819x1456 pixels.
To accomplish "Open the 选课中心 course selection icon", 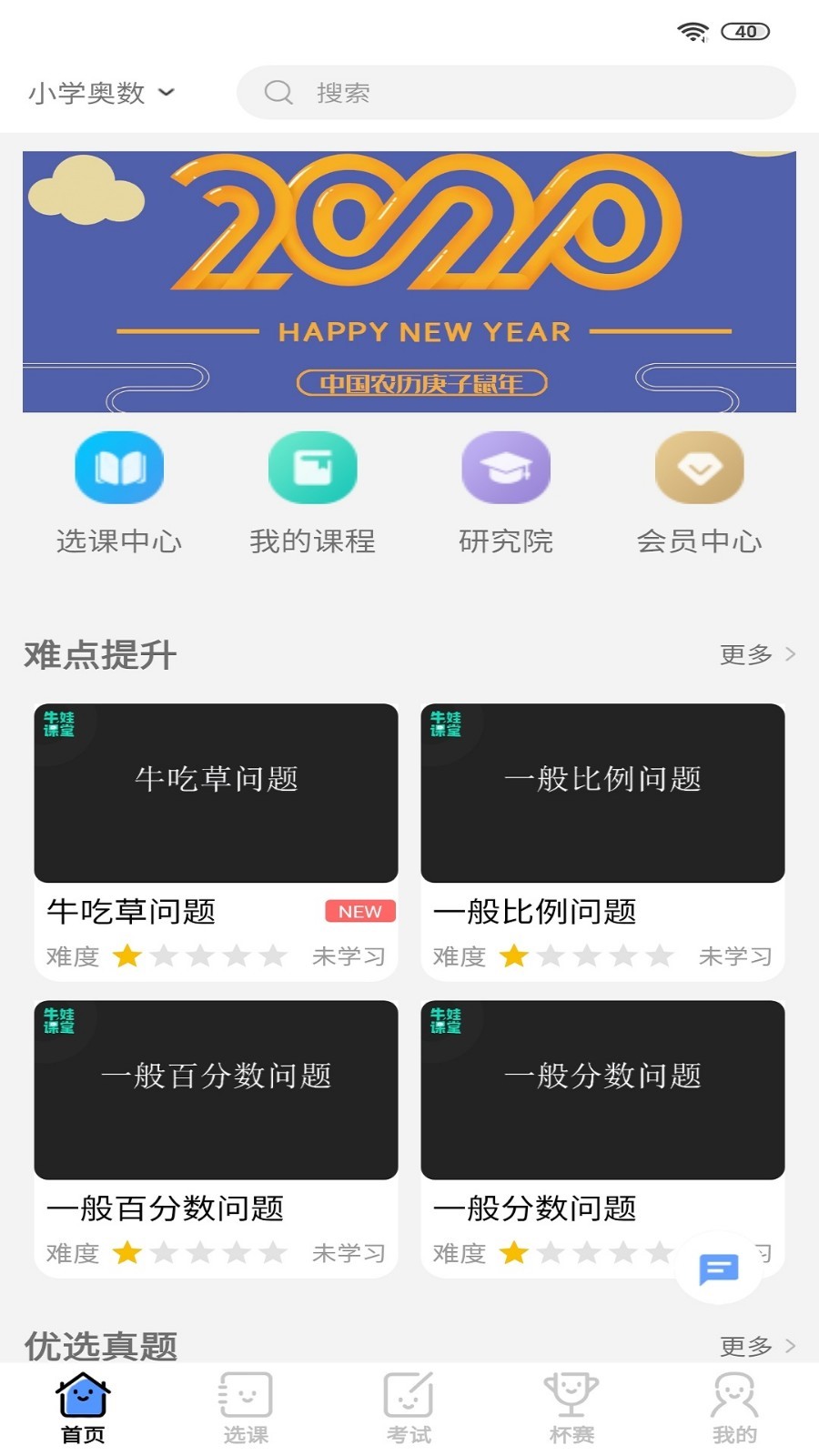I will (x=119, y=467).
